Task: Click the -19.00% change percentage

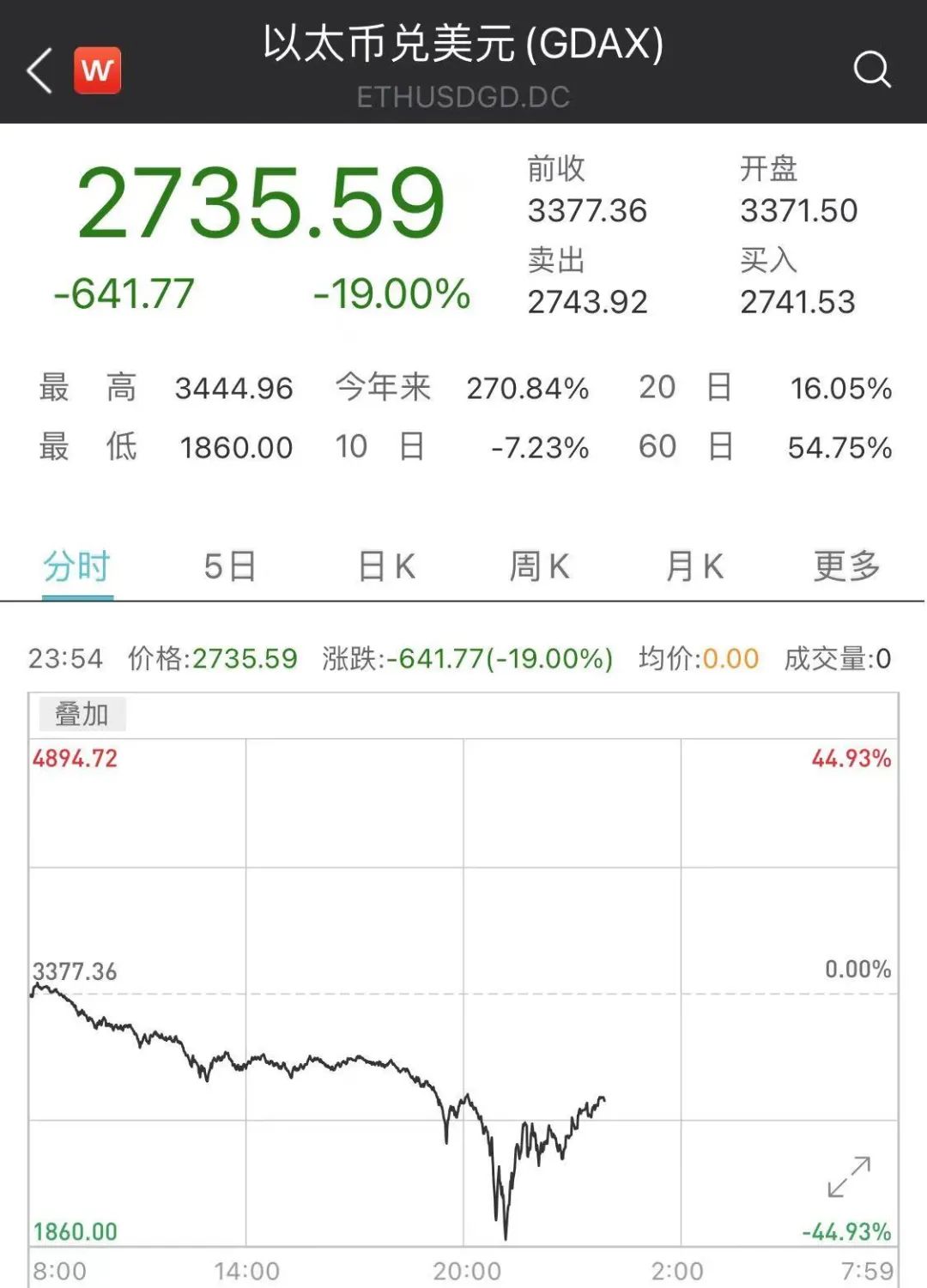Action: [391, 295]
